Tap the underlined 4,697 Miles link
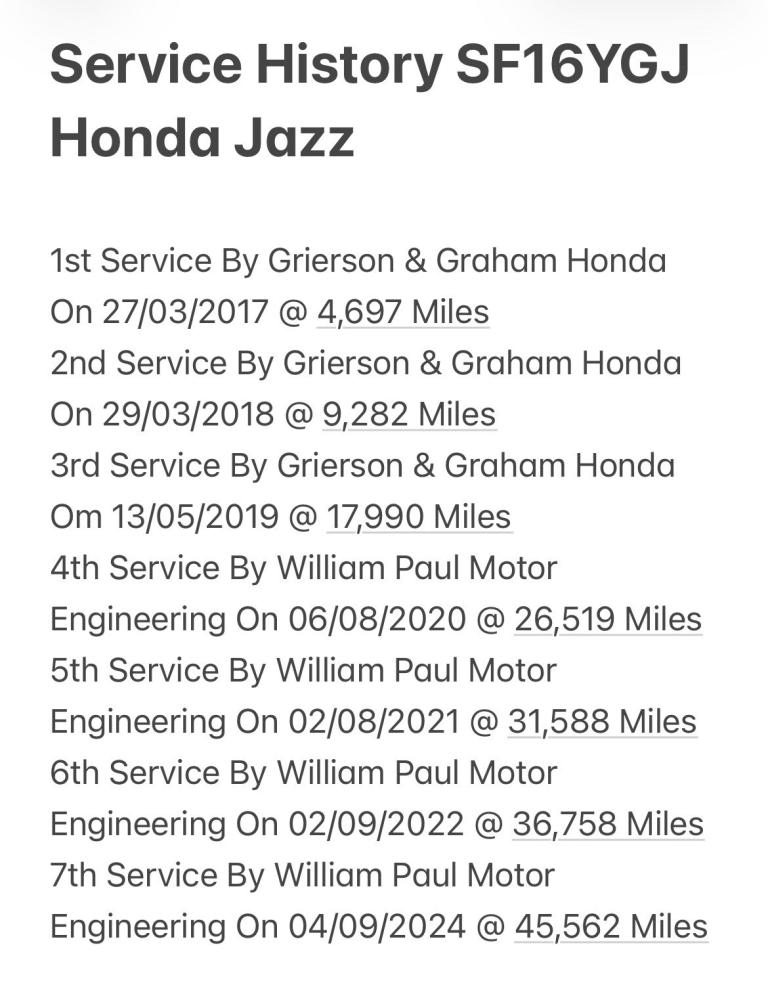Image resolution: width=768 pixels, height=998 pixels. pos(403,313)
